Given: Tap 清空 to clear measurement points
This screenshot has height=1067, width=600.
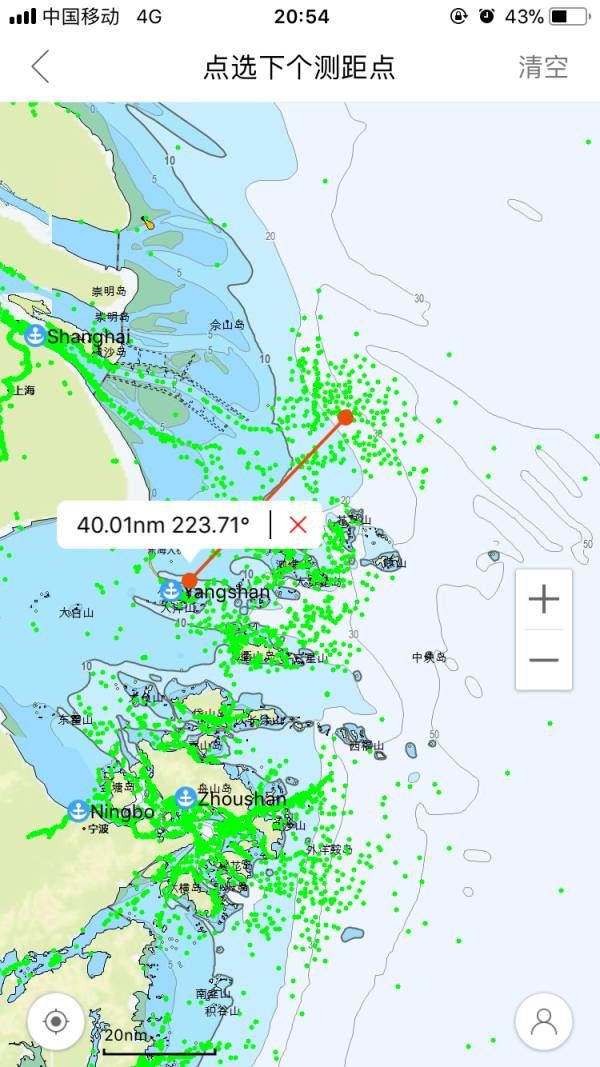Looking at the screenshot, I should [543, 67].
